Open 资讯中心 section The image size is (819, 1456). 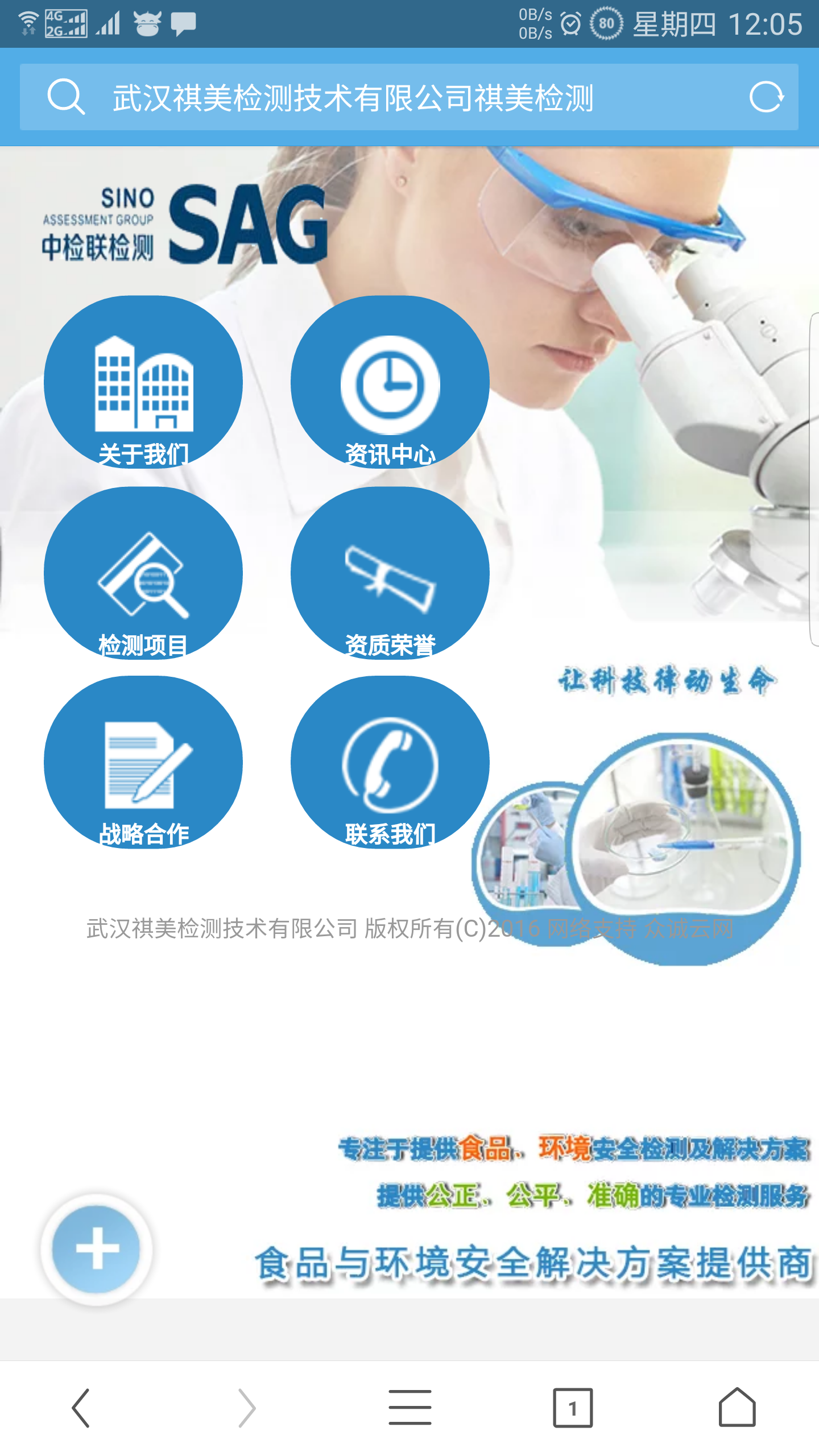(x=390, y=382)
